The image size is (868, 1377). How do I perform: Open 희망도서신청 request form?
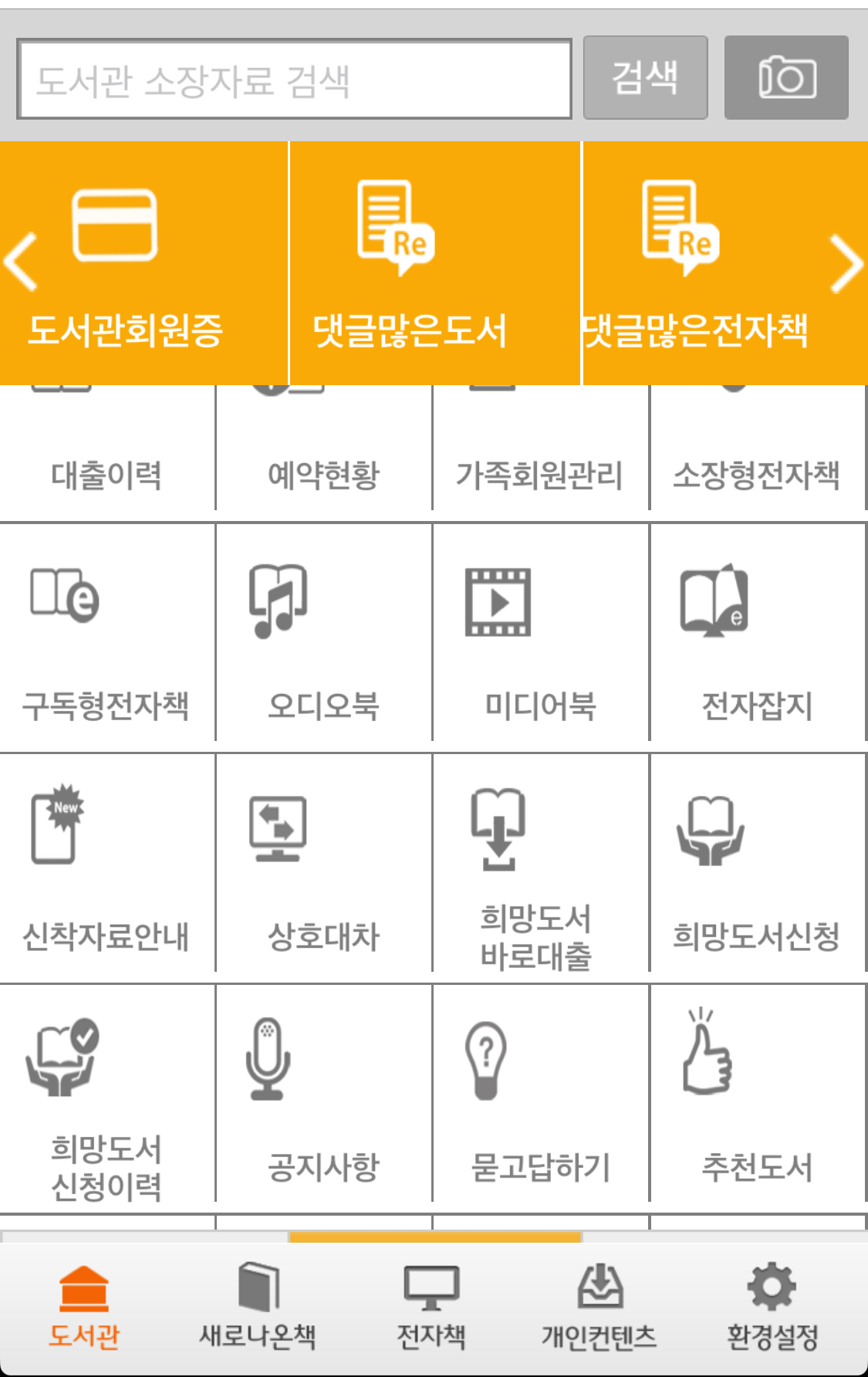point(757,863)
